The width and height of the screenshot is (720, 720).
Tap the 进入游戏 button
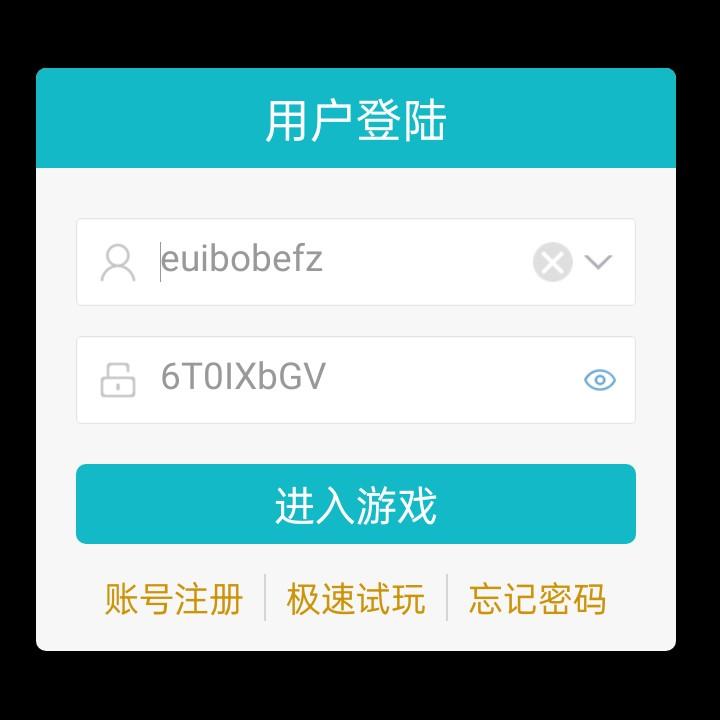click(356, 504)
